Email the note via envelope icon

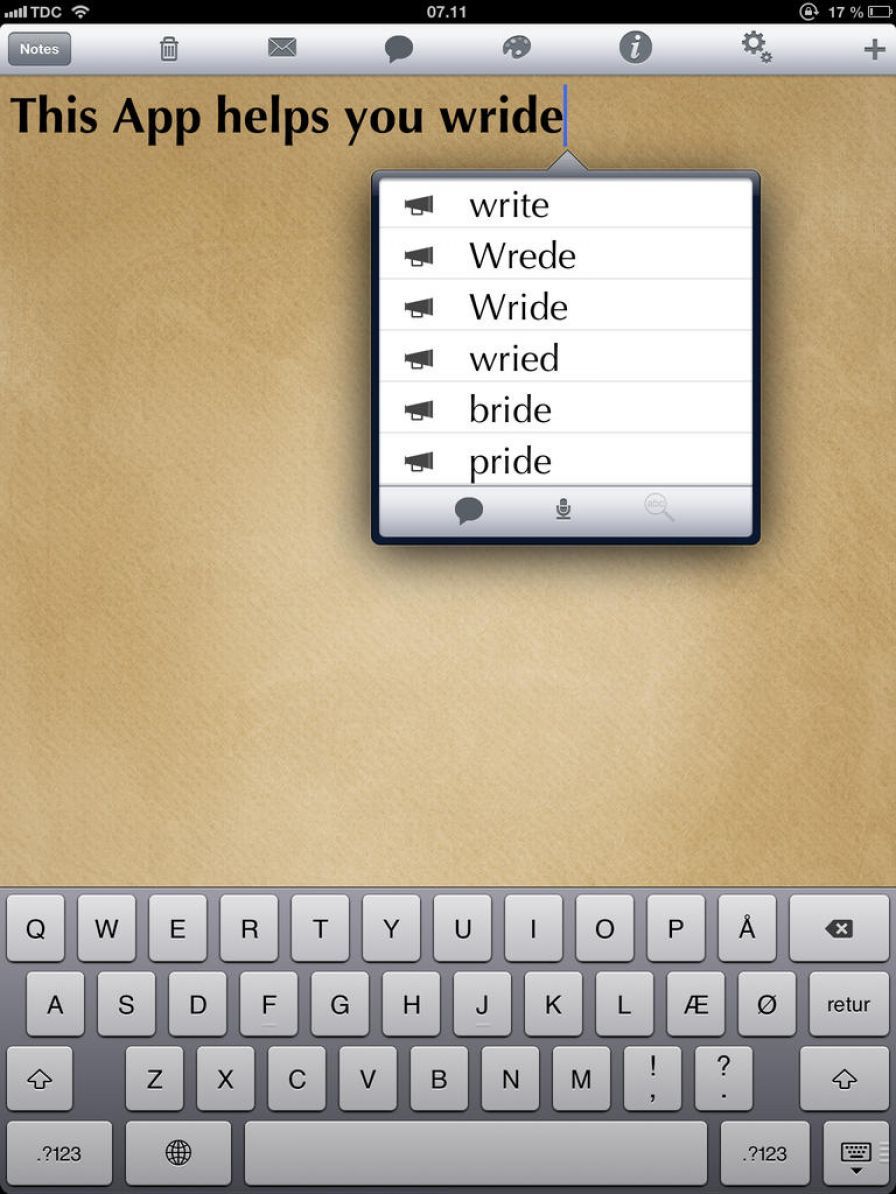[x=282, y=47]
